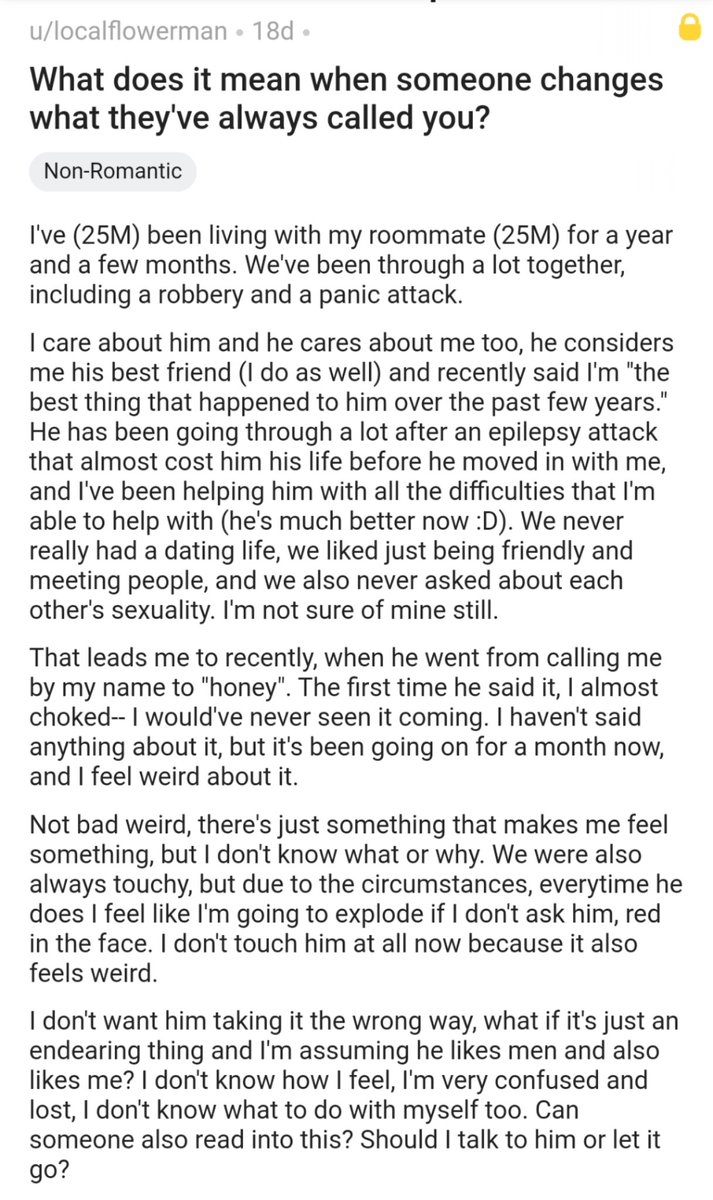Image resolution: width=713 pixels, height=1200 pixels.
Task: Open u/localflowerman's profile
Action: [x=129, y=31]
